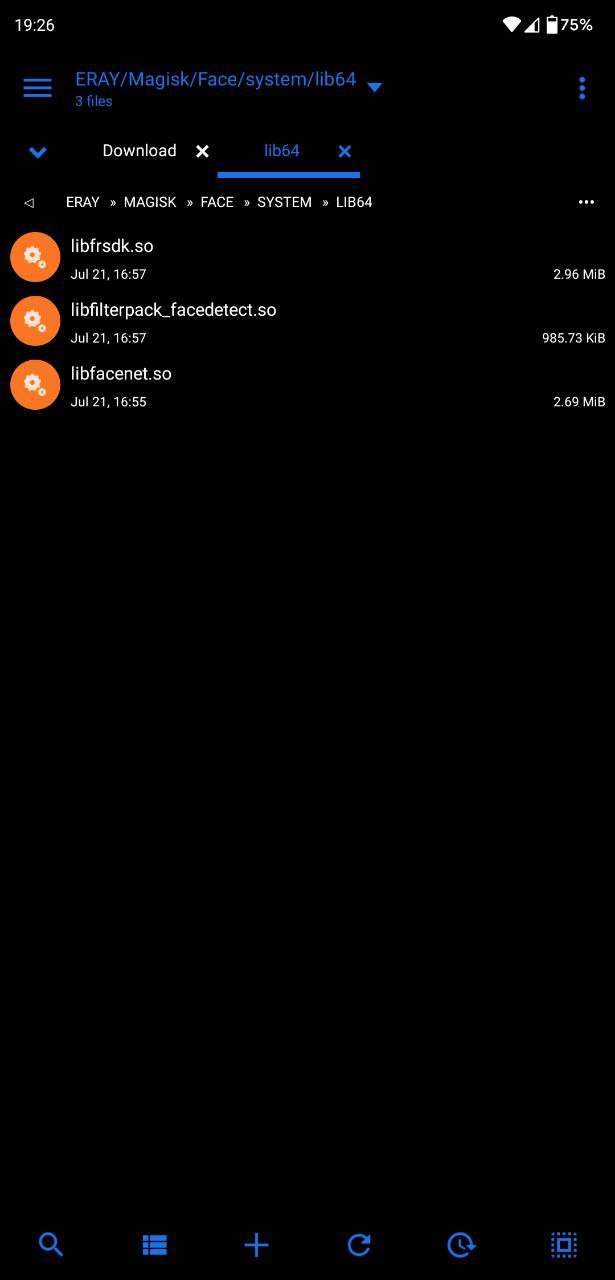Close the Download tab
The width and height of the screenshot is (615, 1280).
pos(202,152)
